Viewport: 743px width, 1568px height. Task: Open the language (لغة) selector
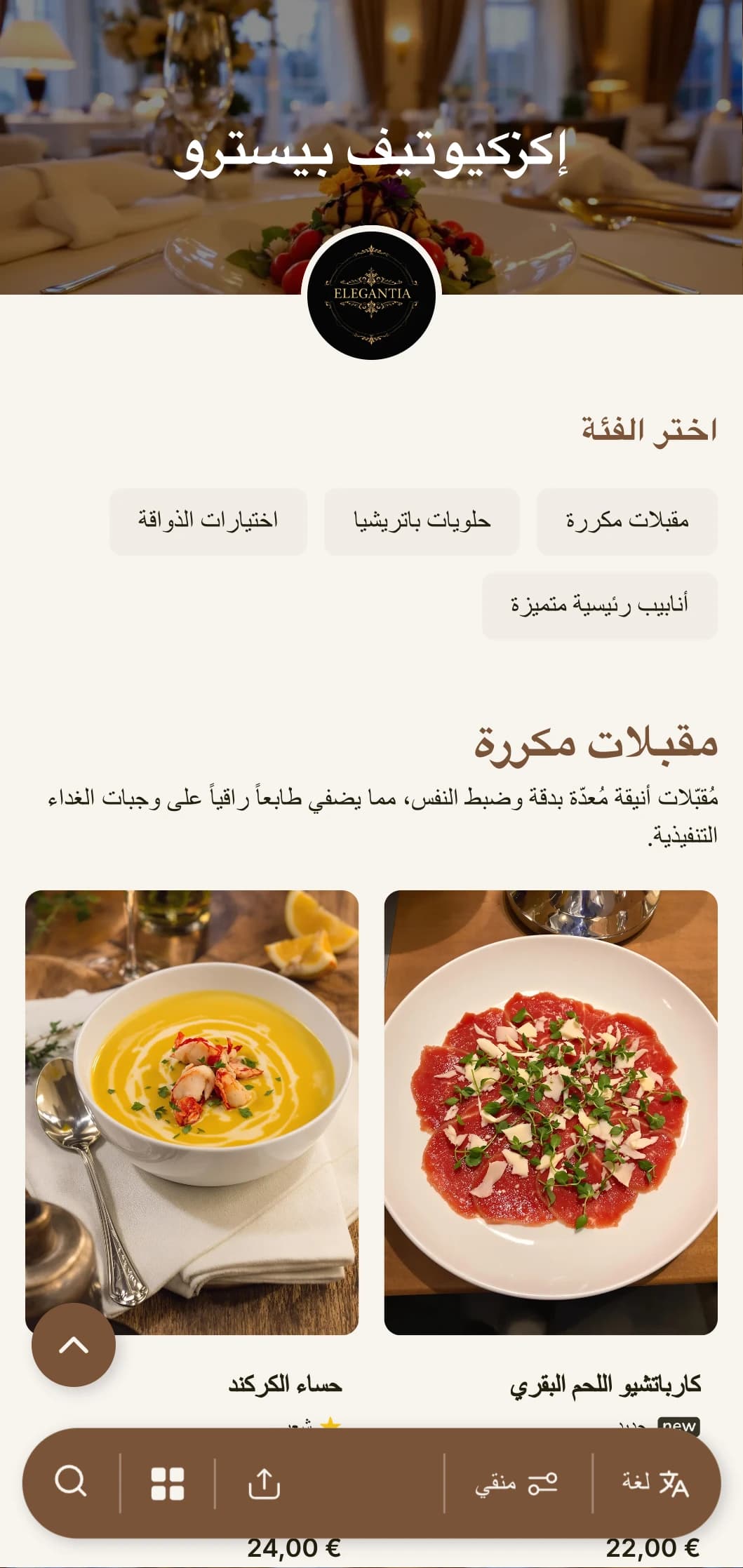point(655,1483)
